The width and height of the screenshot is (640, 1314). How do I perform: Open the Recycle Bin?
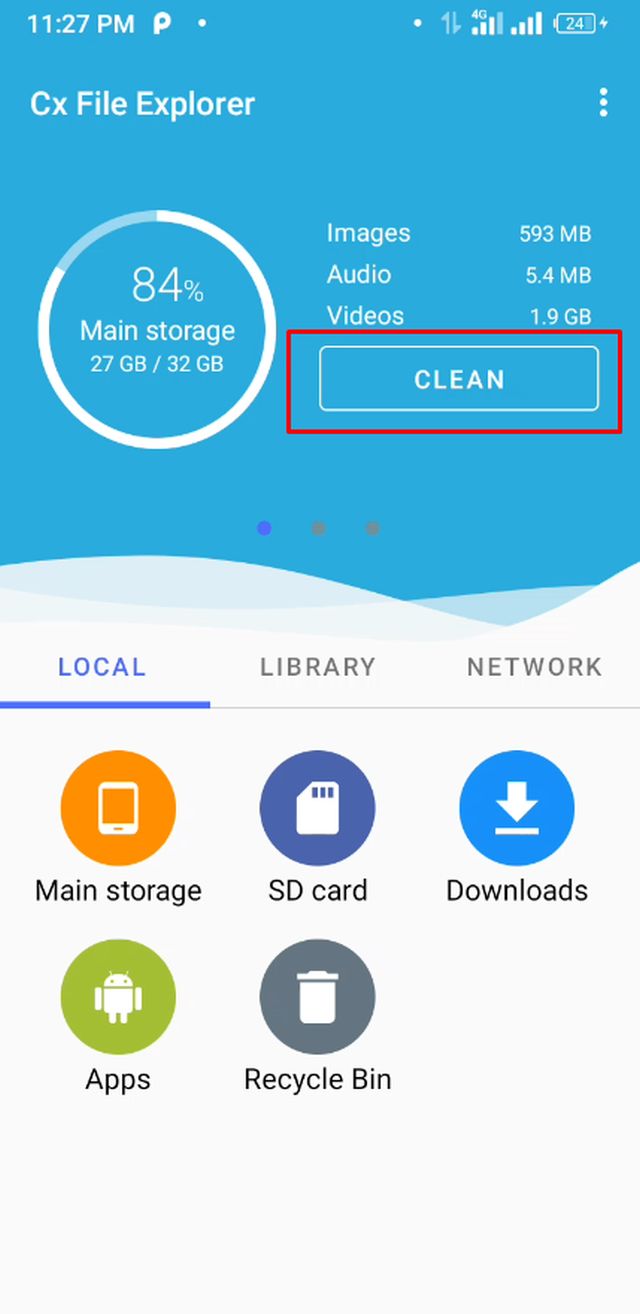point(317,998)
